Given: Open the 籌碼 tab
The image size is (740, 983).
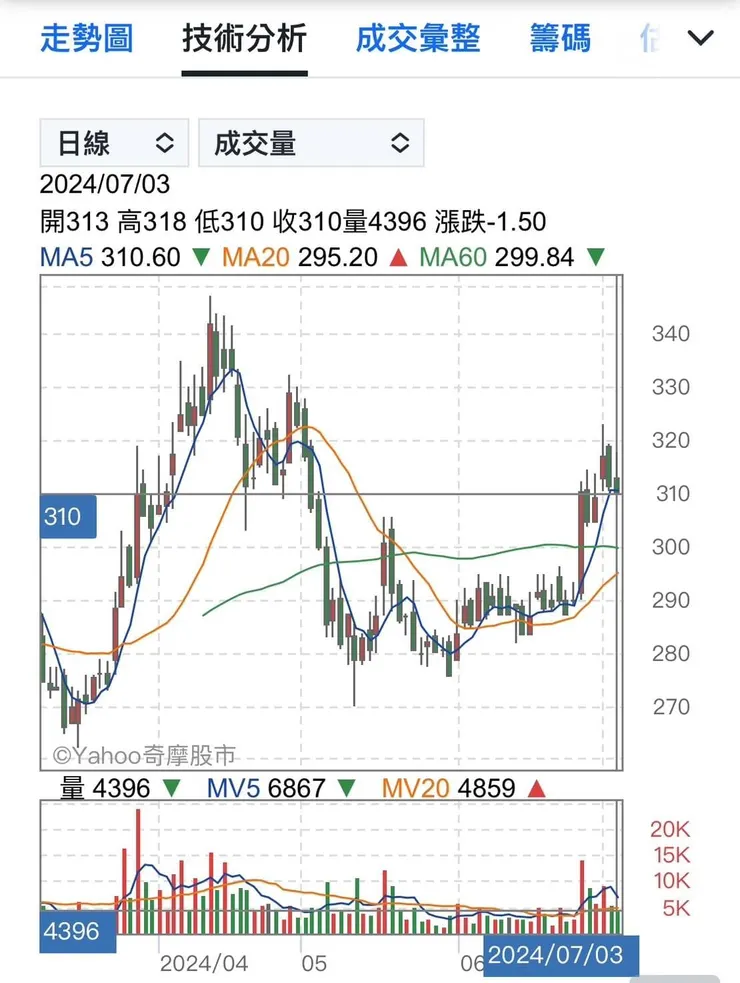Looking at the screenshot, I should [559, 40].
